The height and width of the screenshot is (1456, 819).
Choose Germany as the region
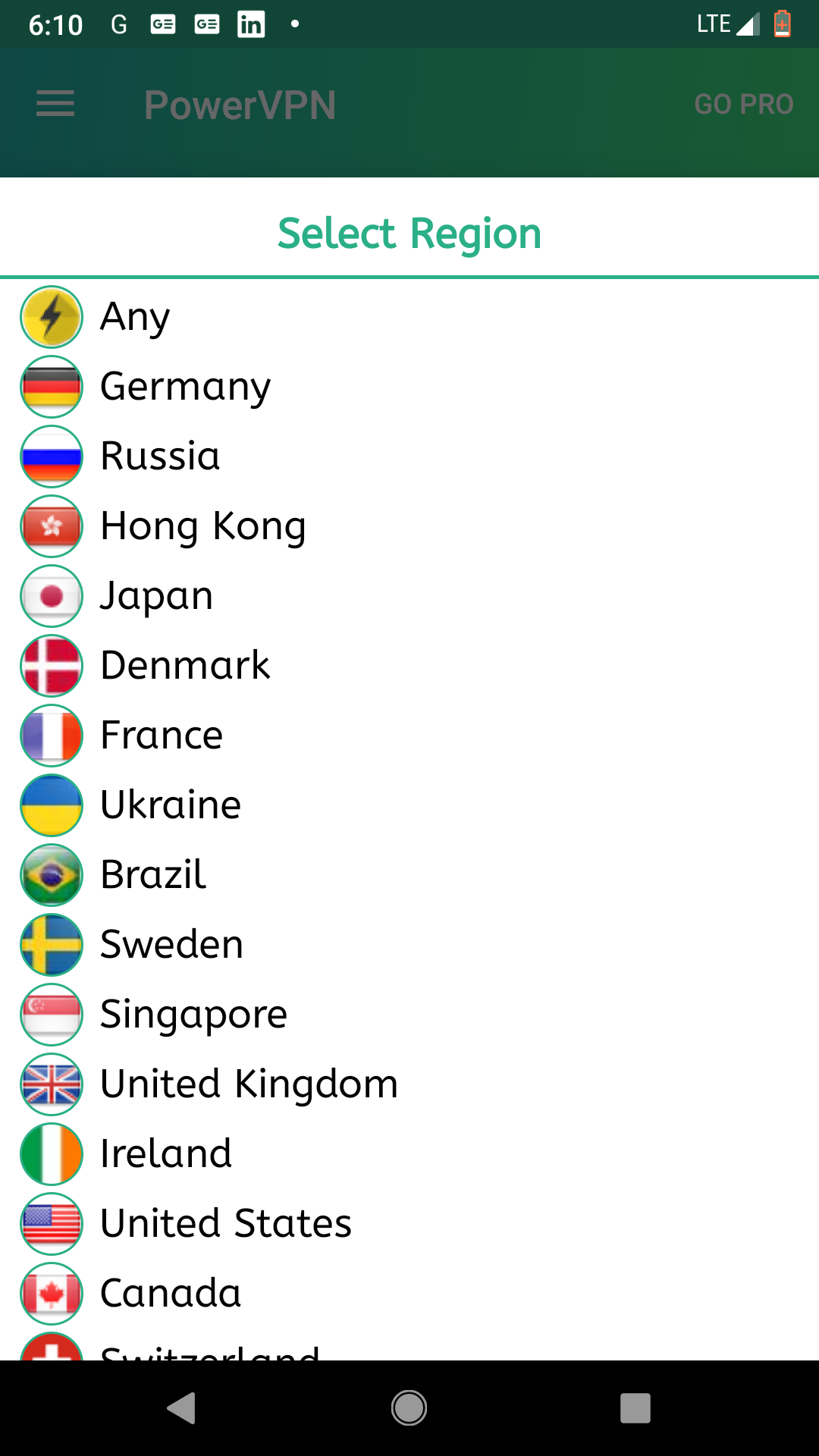pos(409,387)
